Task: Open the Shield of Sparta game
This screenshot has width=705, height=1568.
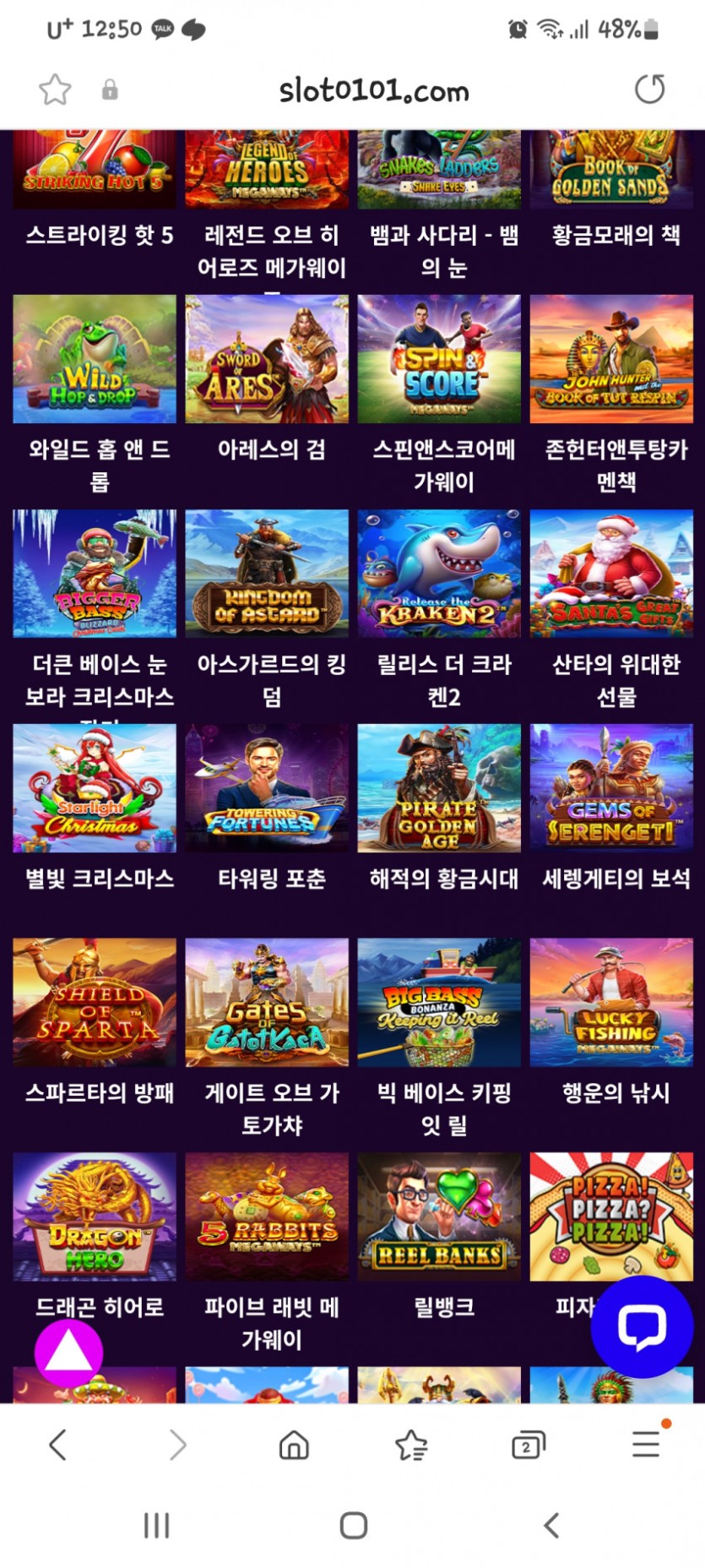Action: 95,1003
